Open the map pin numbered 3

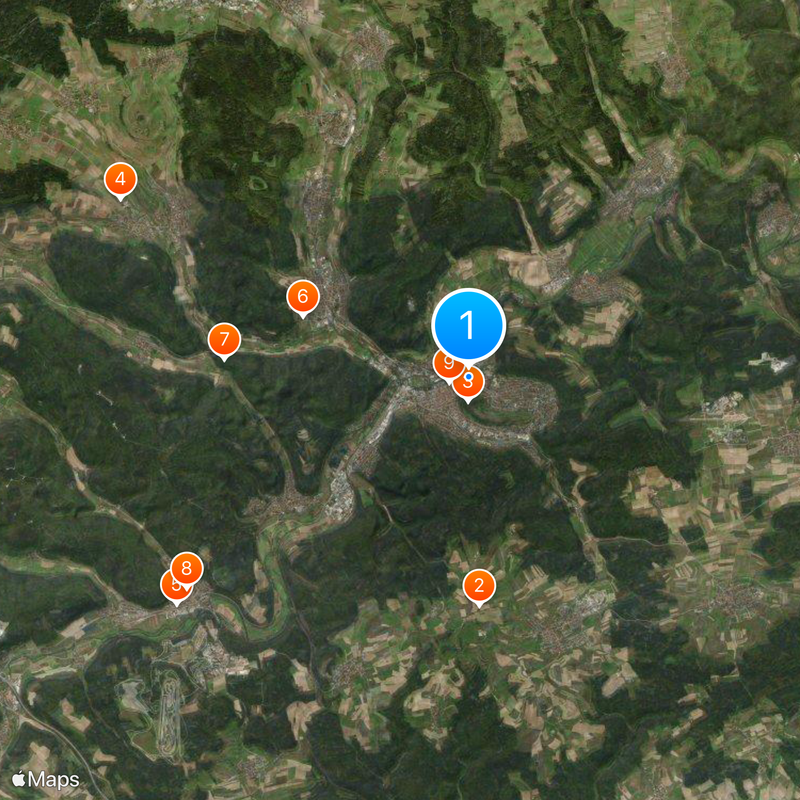470,387
